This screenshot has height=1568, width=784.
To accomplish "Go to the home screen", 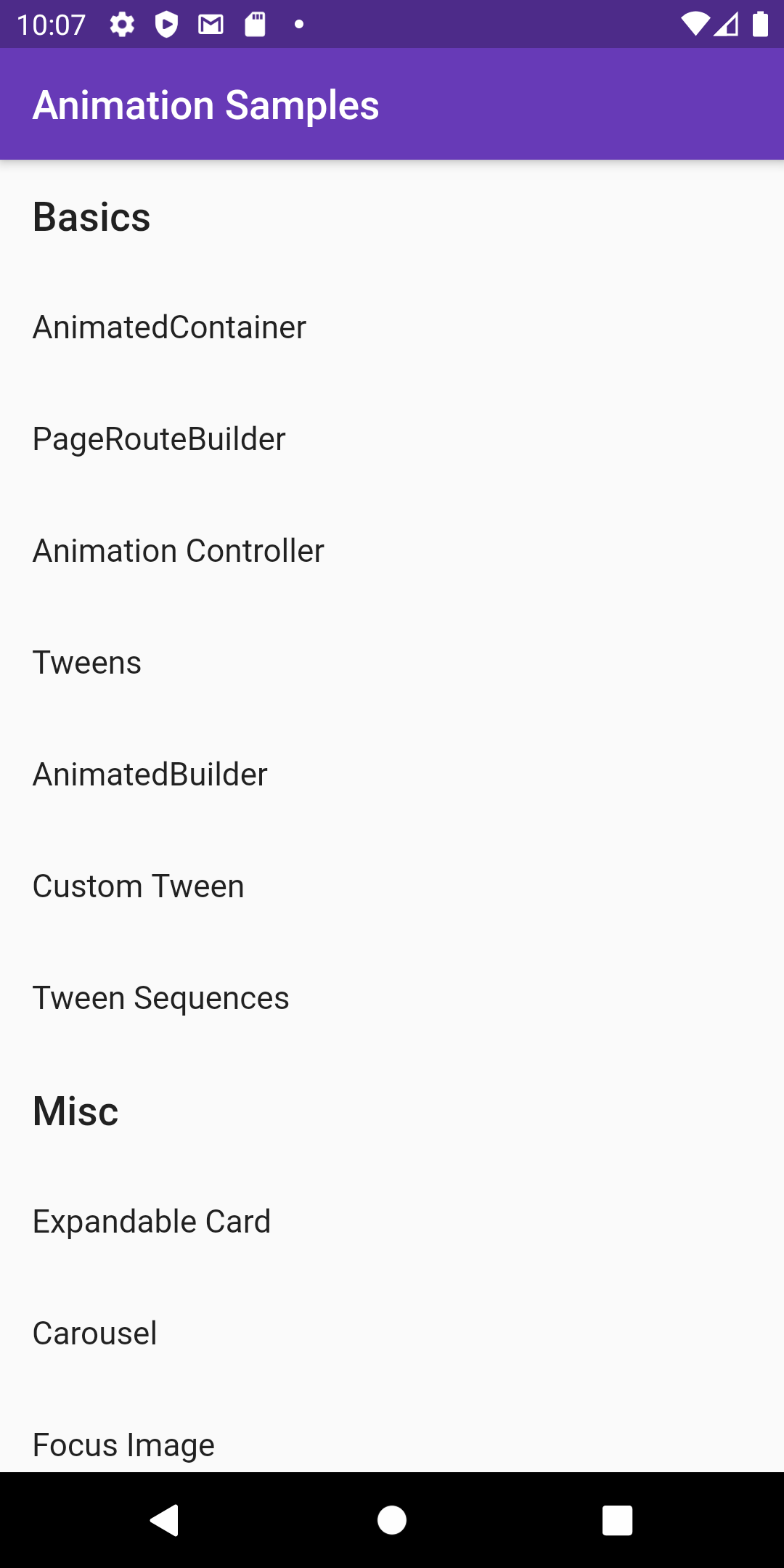I will [392, 1520].
